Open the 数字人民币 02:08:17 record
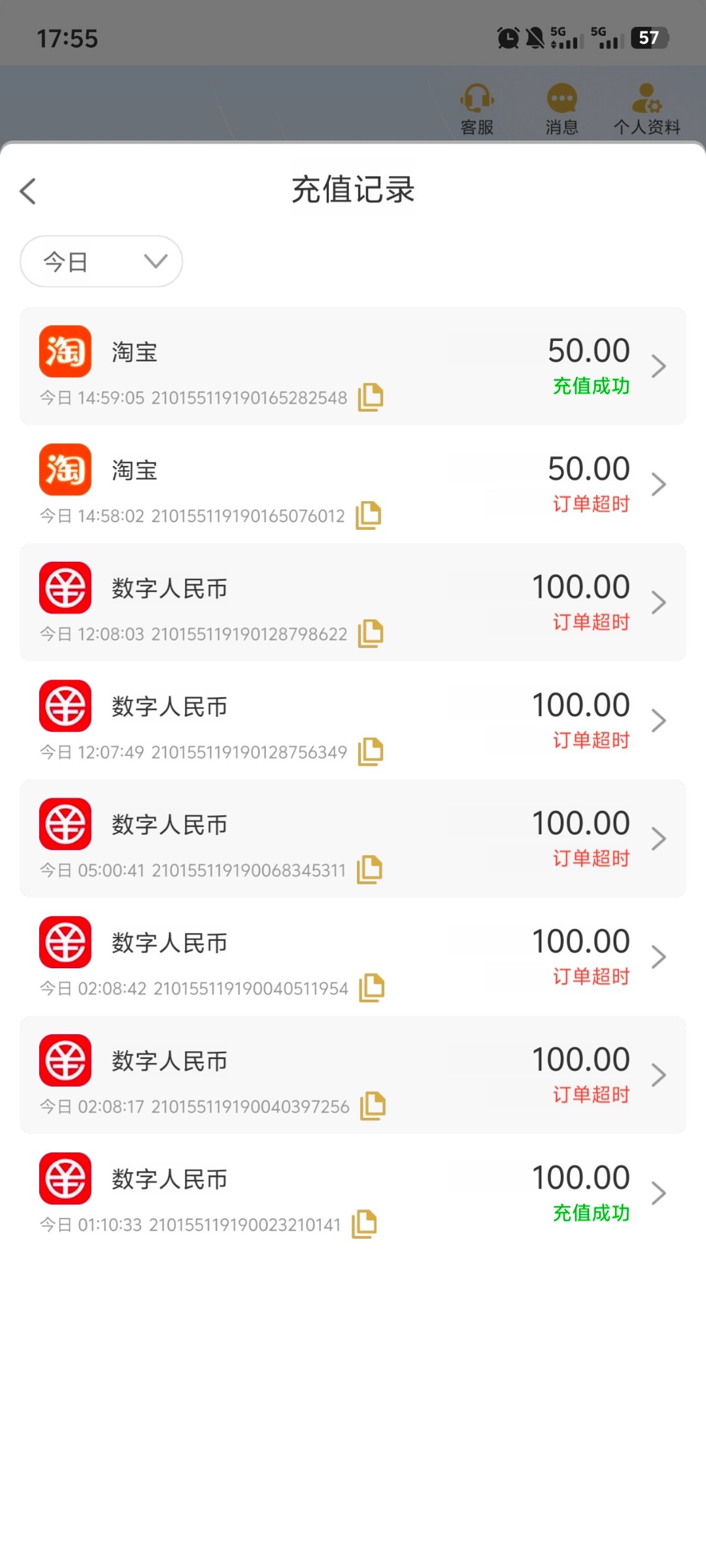Image resolution: width=706 pixels, height=1568 pixels. (x=353, y=1075)
